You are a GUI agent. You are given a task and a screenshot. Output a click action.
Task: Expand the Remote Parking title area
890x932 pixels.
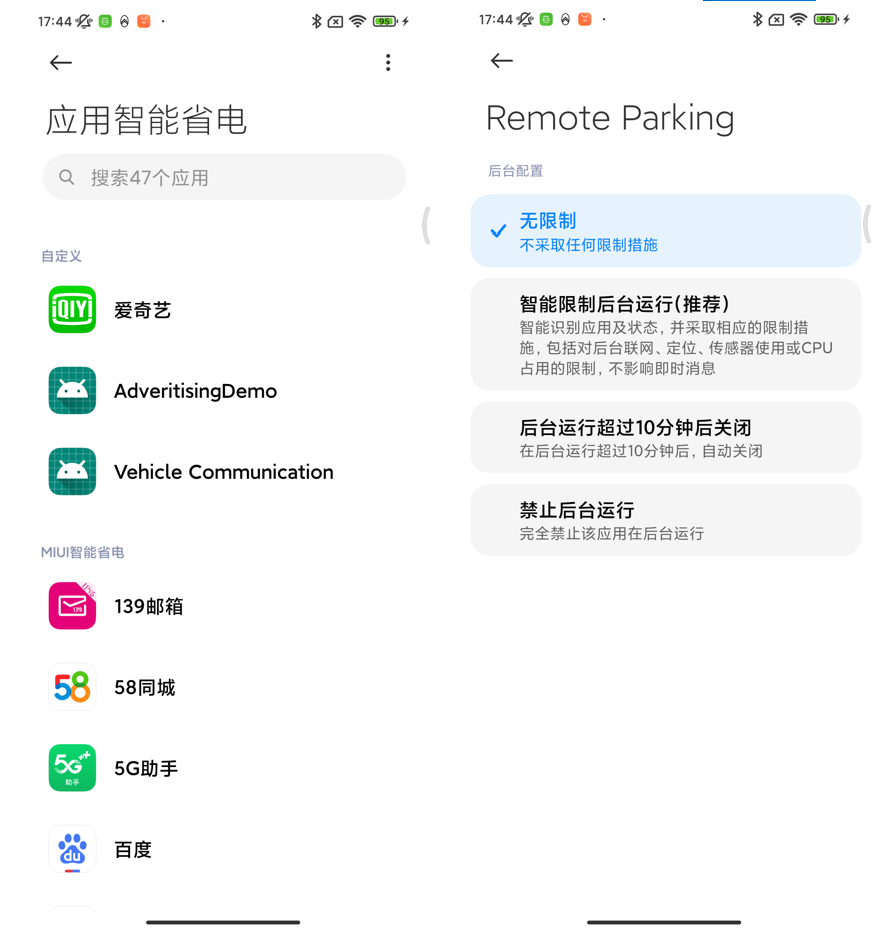610,118
